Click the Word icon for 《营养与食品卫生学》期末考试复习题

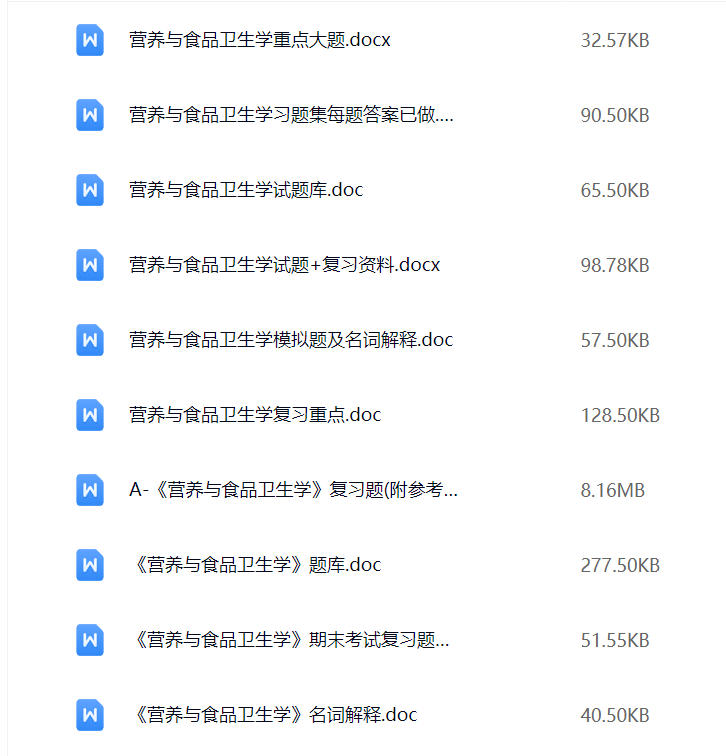89,640
